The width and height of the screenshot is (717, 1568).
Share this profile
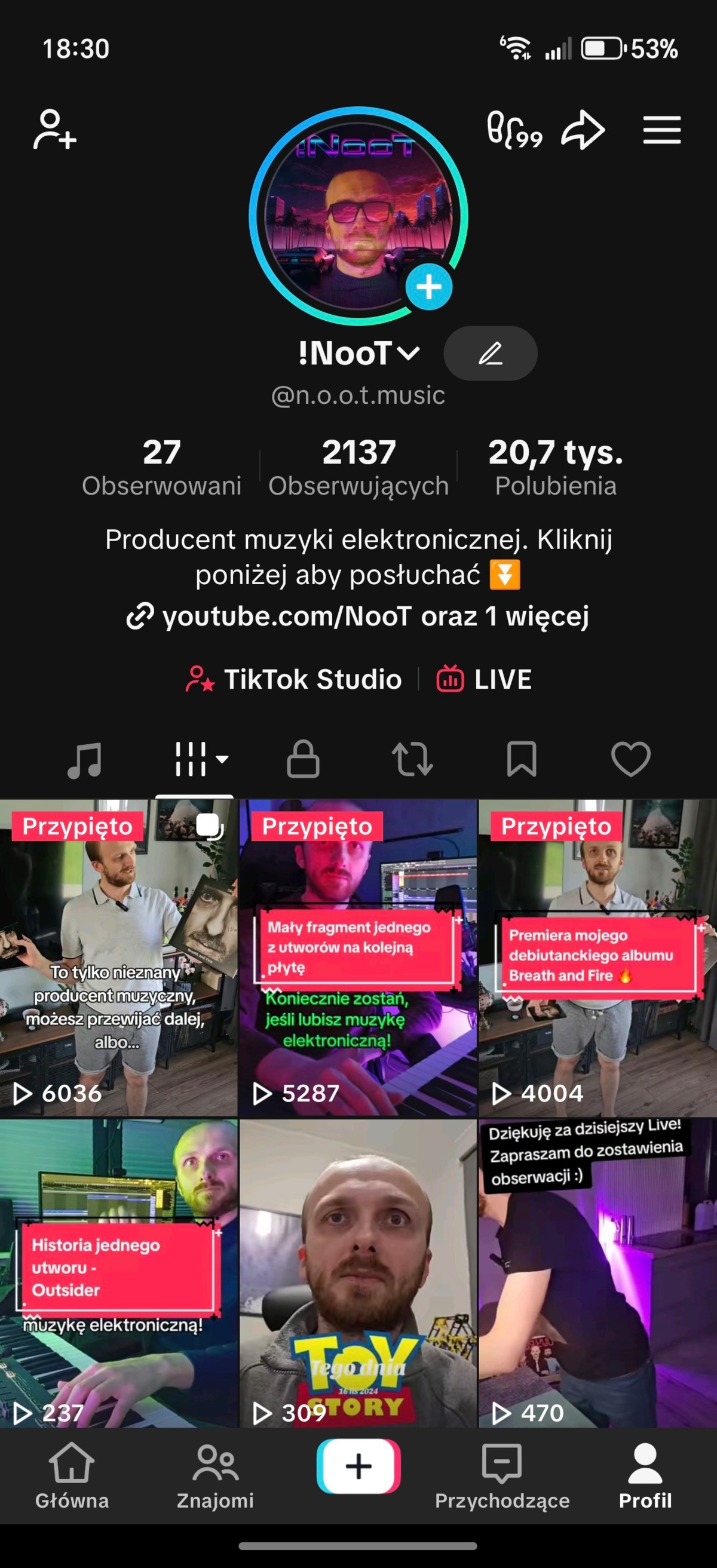pyautogui.click(x=583, y=130)
